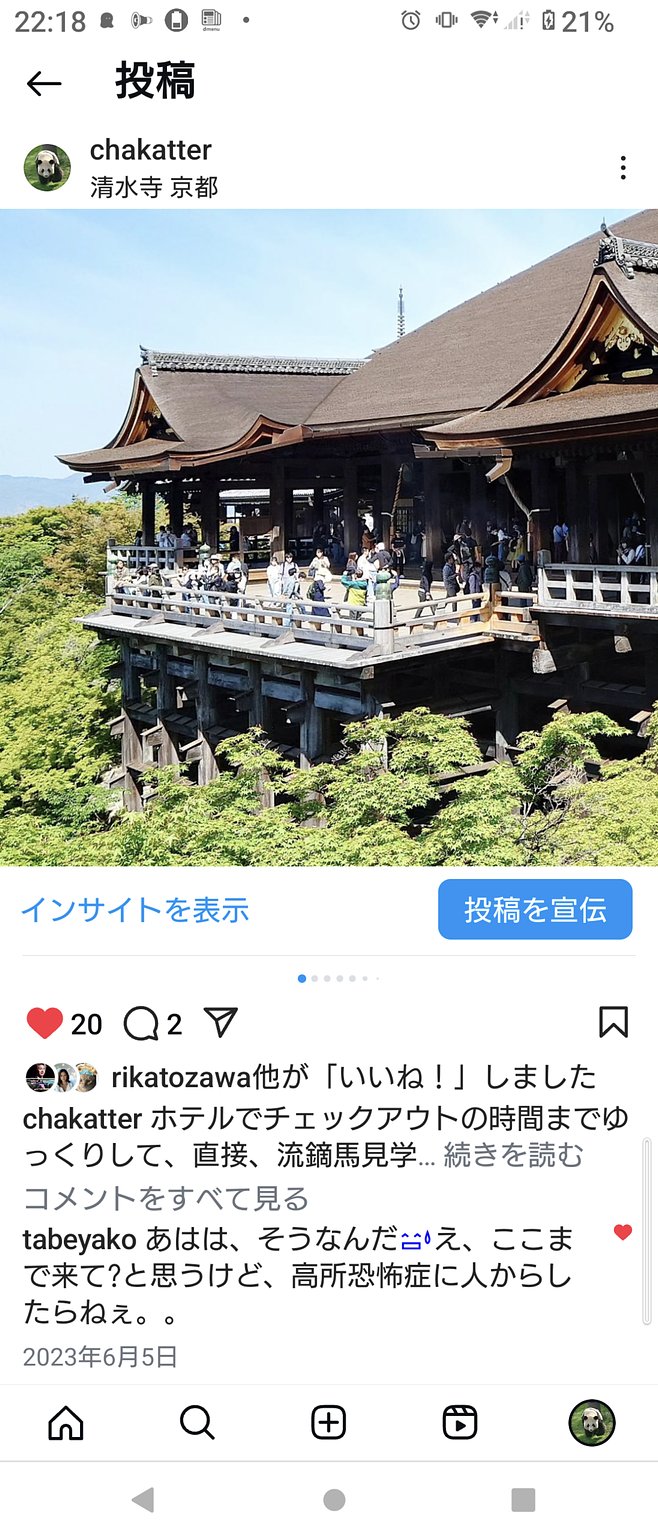Open comments via the speech bubble icon
The width and height of the screenshot is (658, 1536).
141,1022
